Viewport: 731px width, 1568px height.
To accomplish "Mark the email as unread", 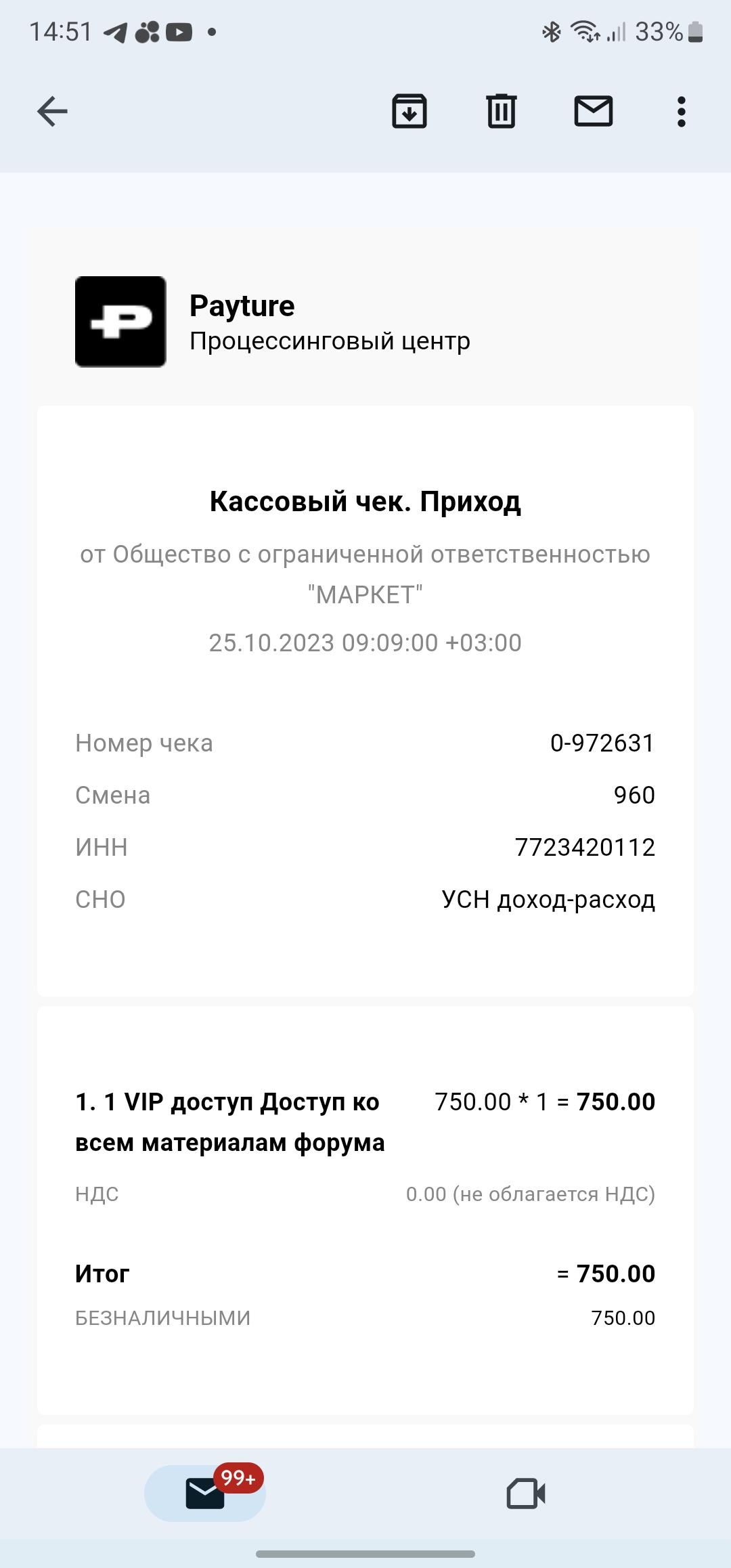I will tap(594, 112).
